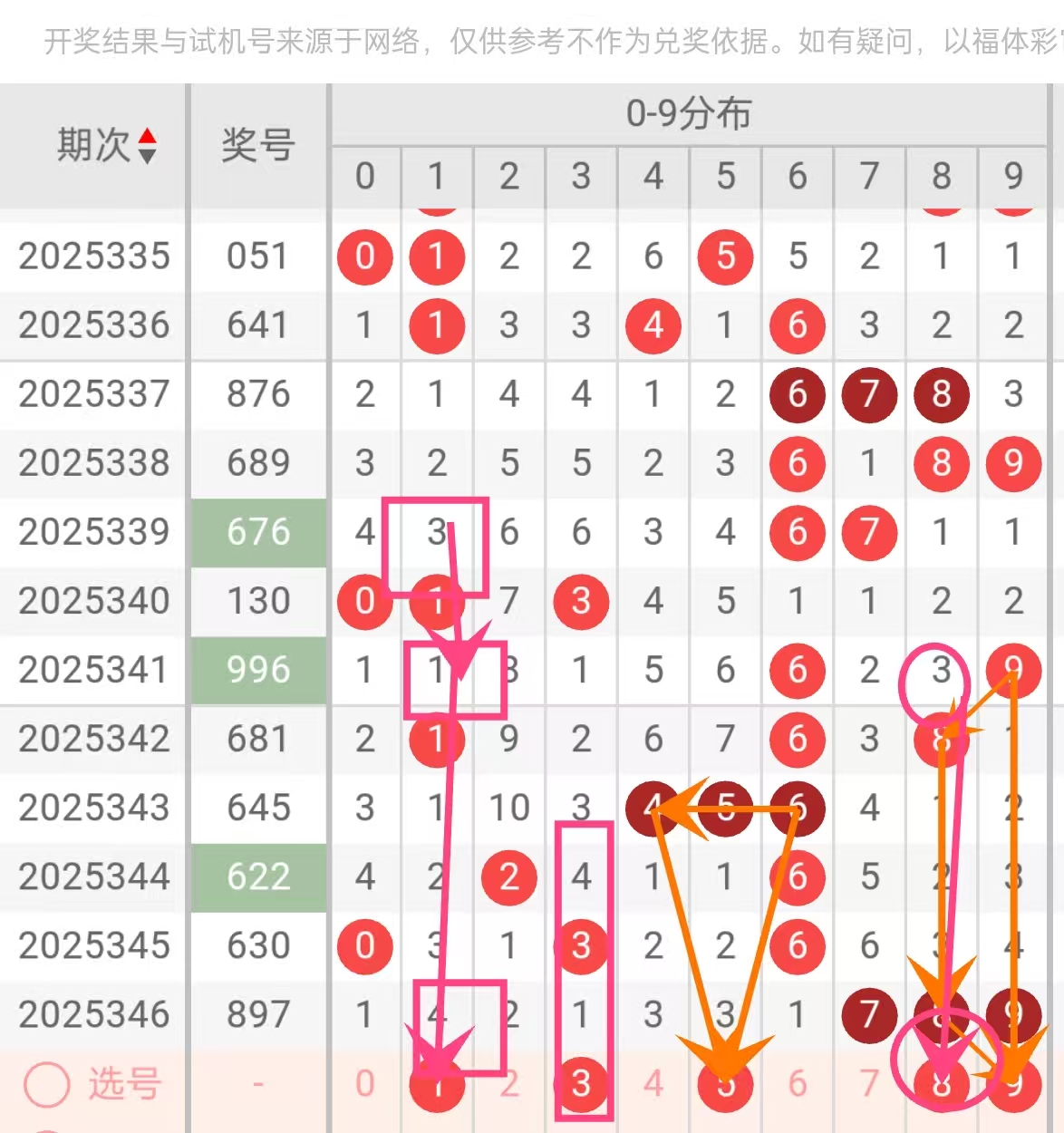Toggle the 期次 sort order arrows
Viewport: 1064px width, 1133px height.
(147, 146)
